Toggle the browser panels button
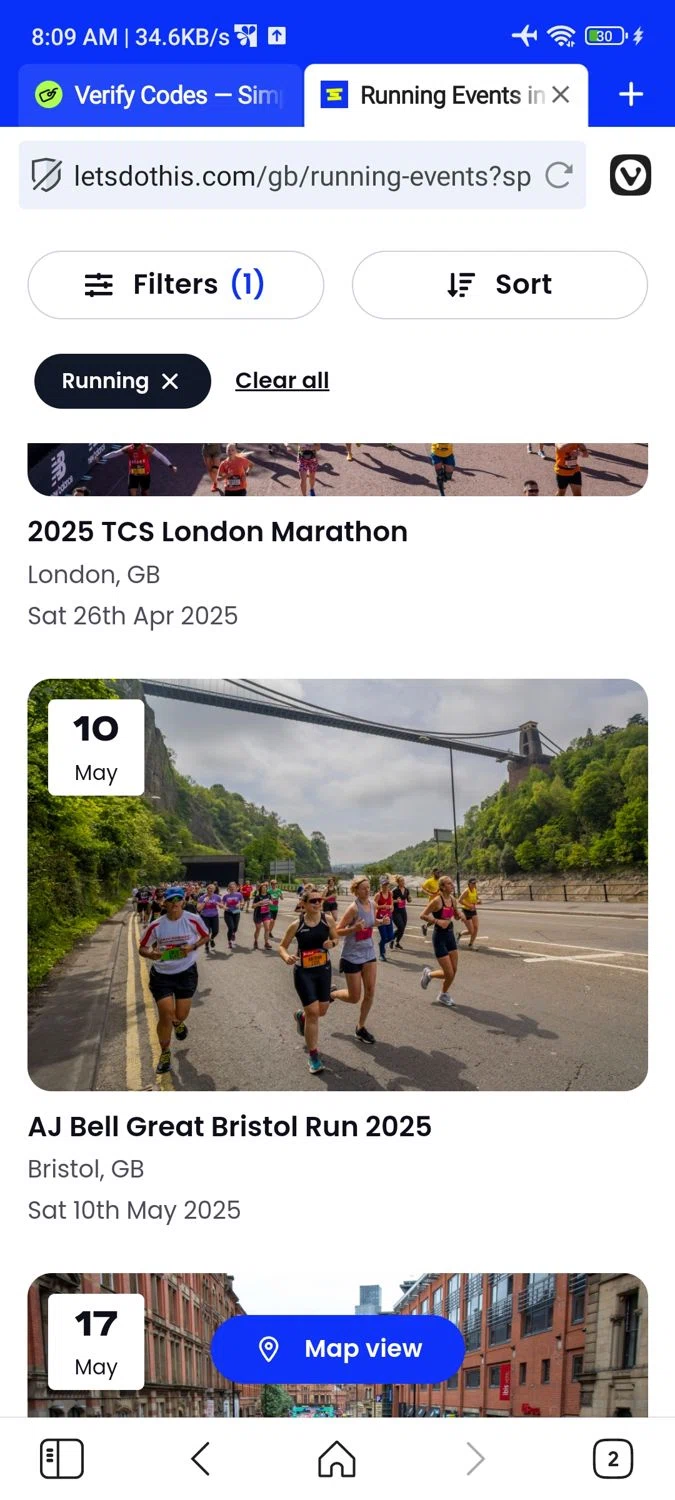Image resolution: width=675 pixels, height=1500 pixels. pos(61,1460)
